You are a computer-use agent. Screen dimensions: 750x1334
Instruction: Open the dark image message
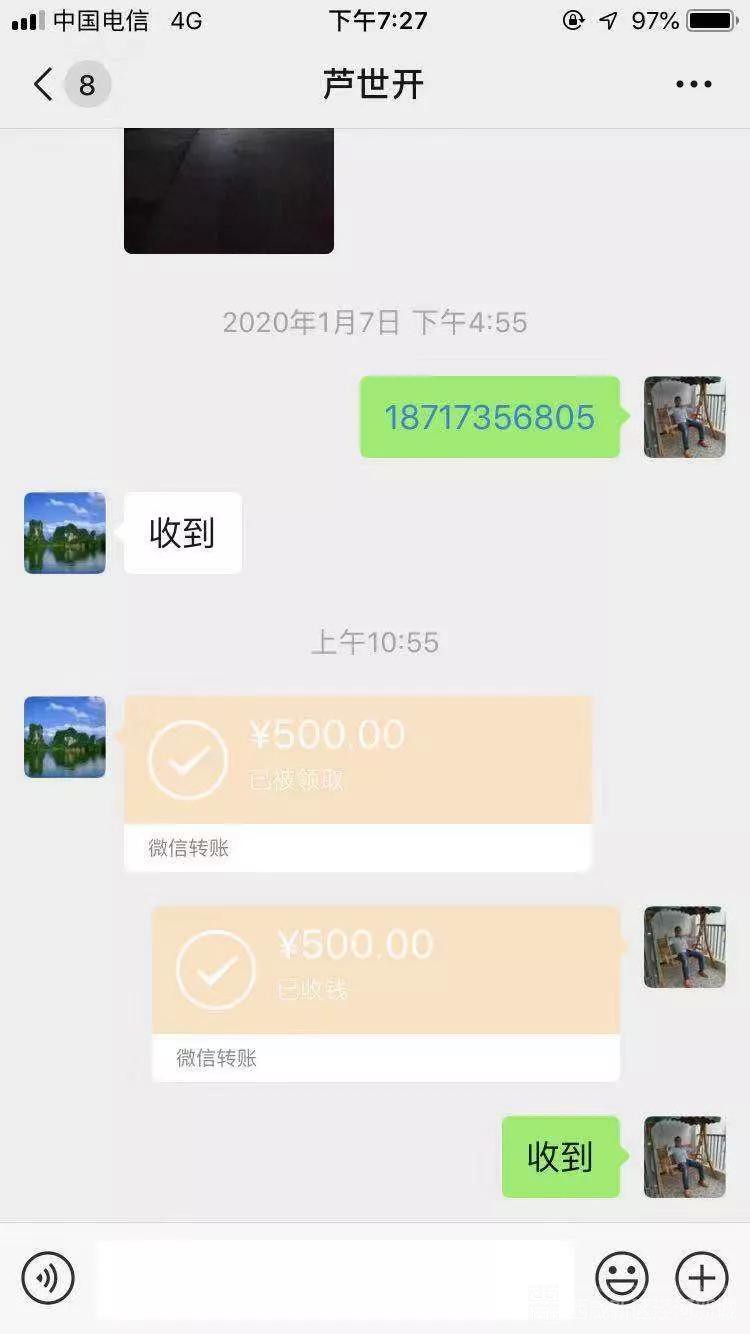click(228, 190)
